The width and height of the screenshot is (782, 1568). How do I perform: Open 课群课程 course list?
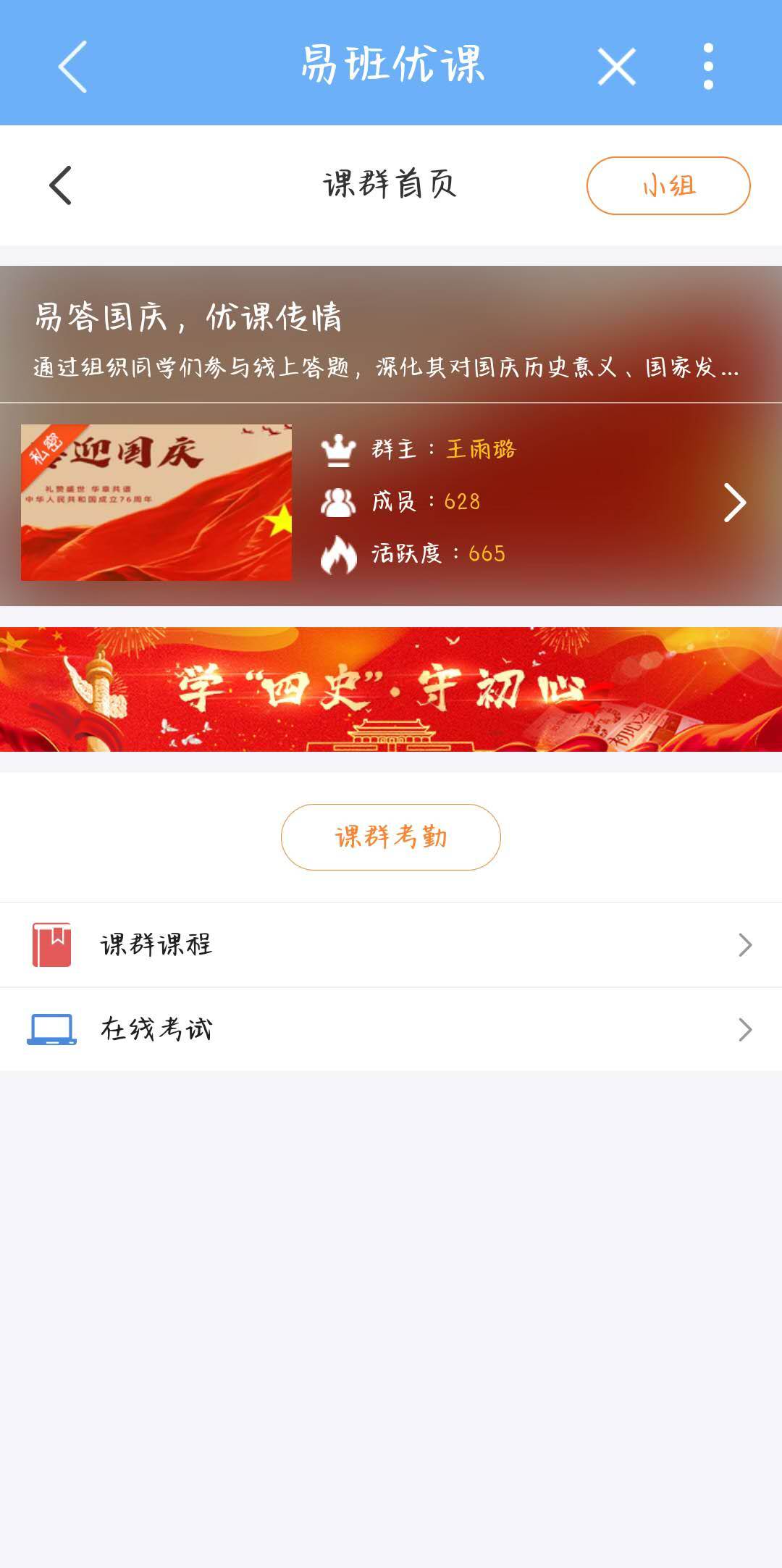[391, 944]
